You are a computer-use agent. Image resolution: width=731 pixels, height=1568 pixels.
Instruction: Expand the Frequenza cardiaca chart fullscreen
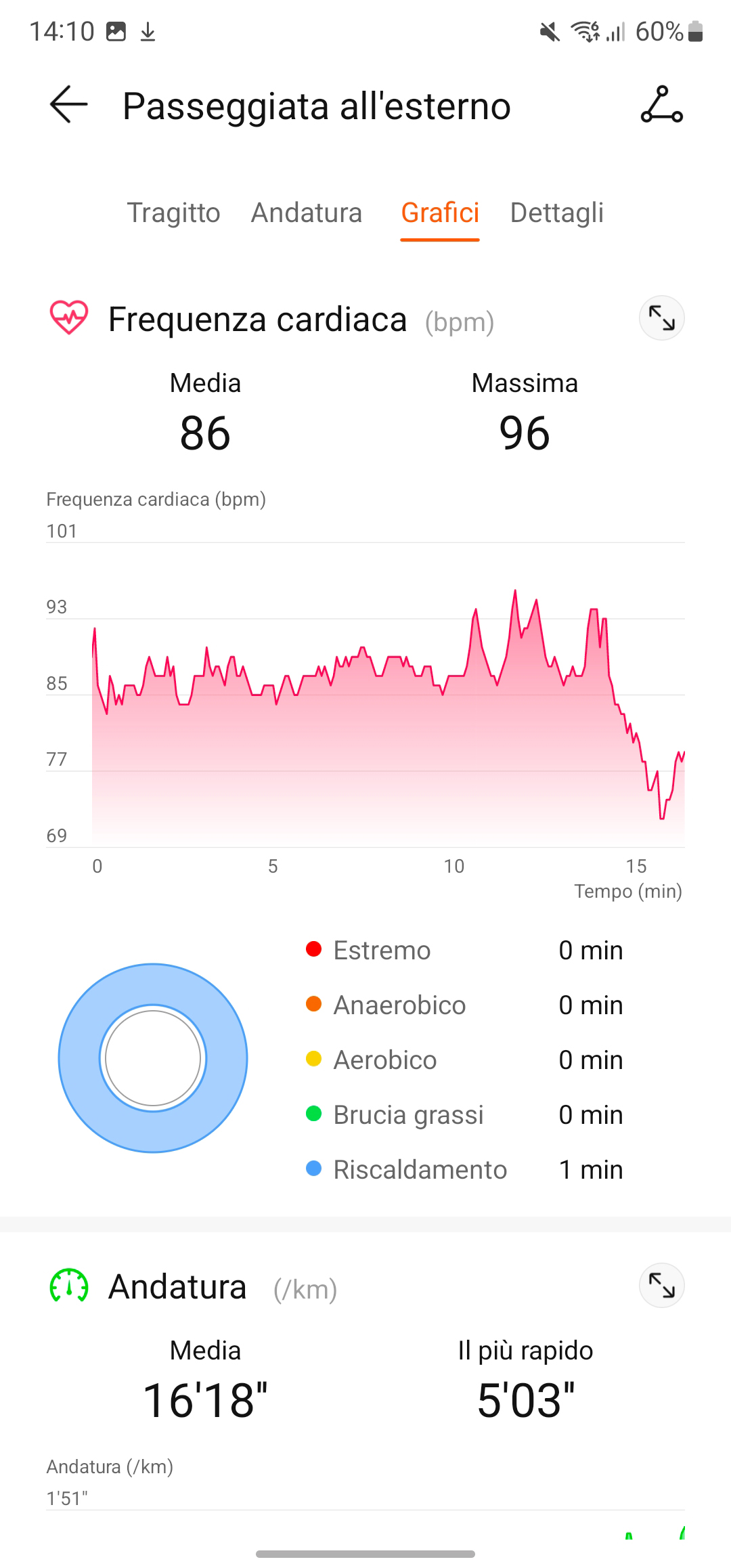661,318
